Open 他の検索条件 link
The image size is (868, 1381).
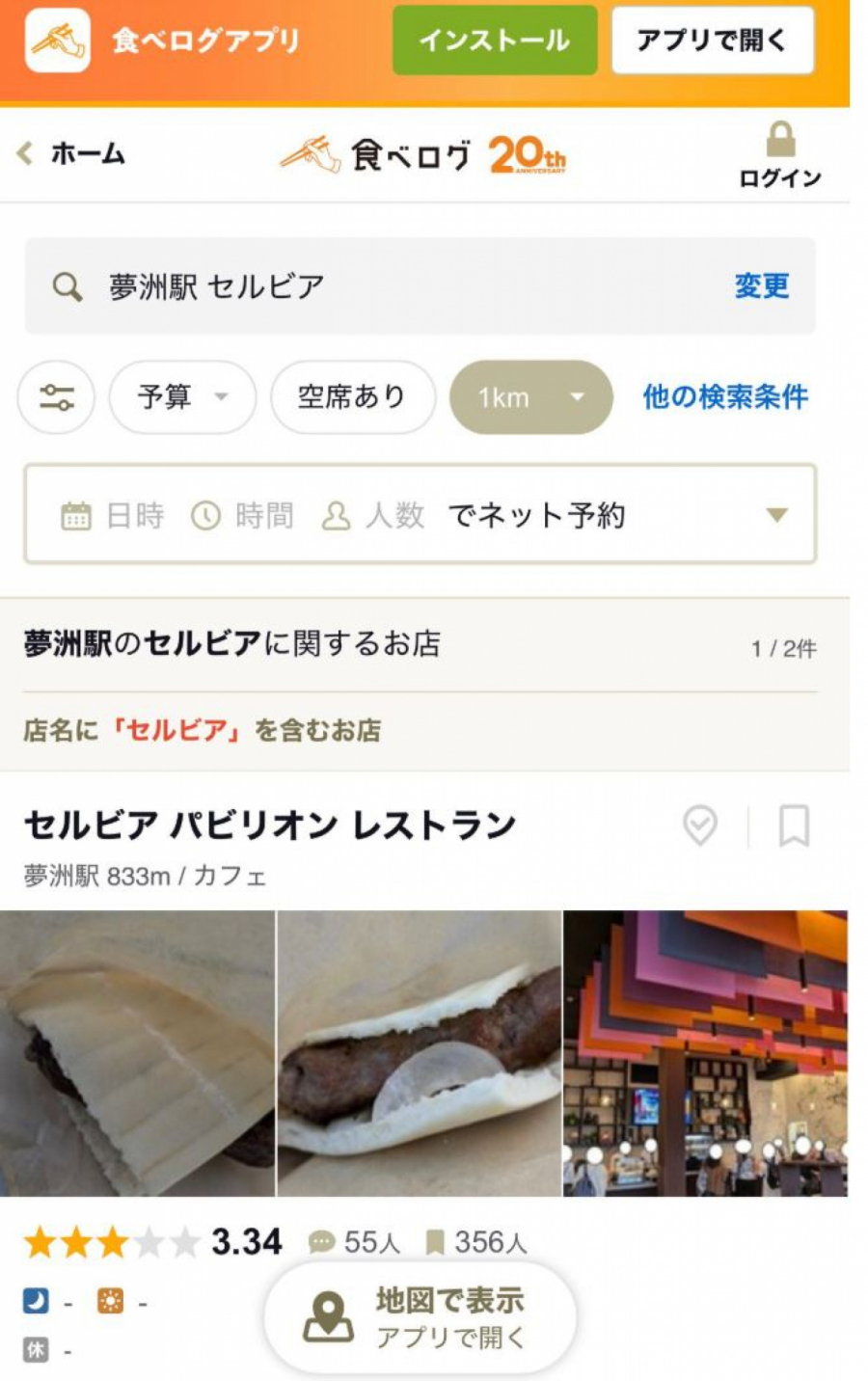[x=725, y=397]
